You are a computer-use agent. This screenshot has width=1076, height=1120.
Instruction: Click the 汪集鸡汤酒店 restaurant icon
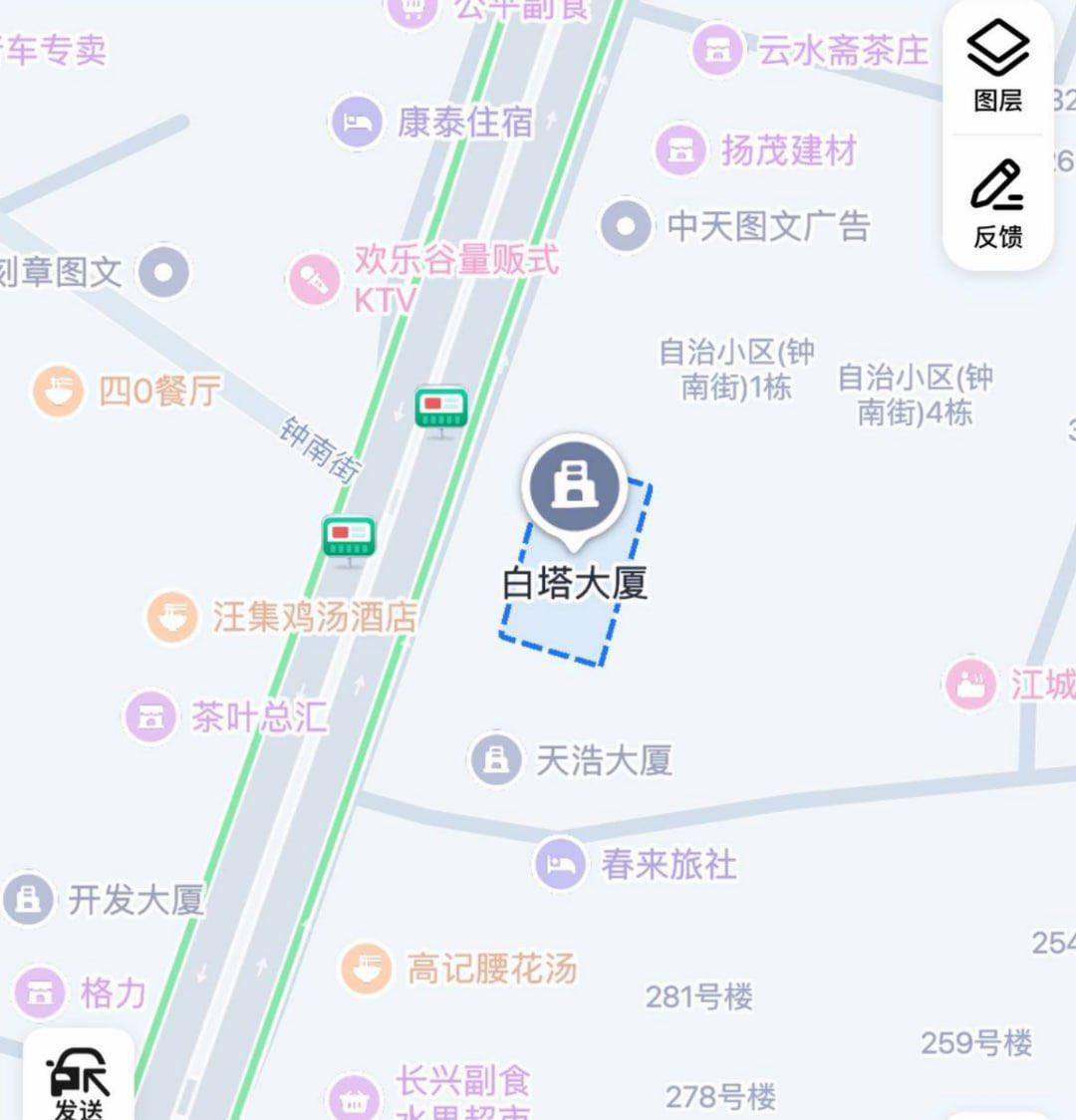[171, 615]
